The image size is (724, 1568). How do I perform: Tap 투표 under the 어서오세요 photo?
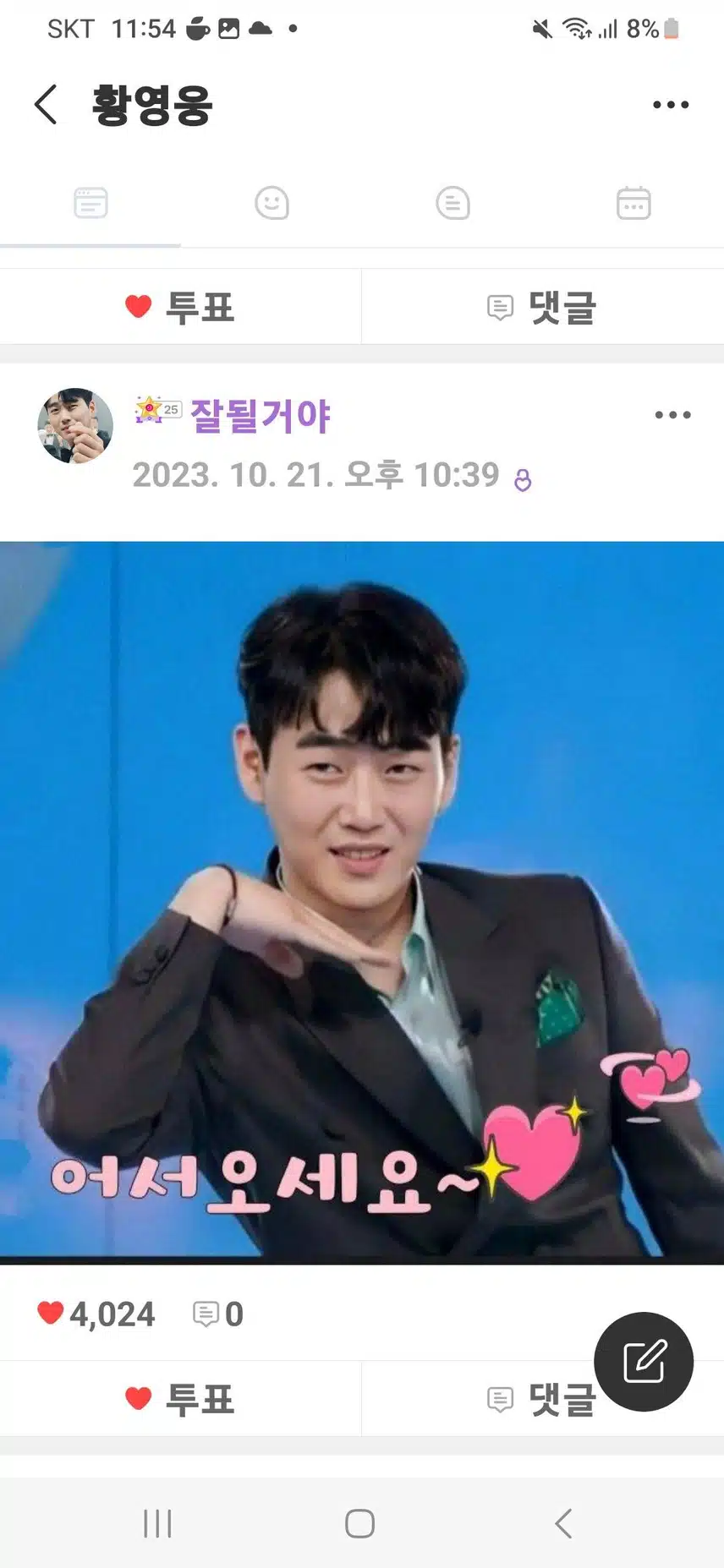(x=180, y=1399)
